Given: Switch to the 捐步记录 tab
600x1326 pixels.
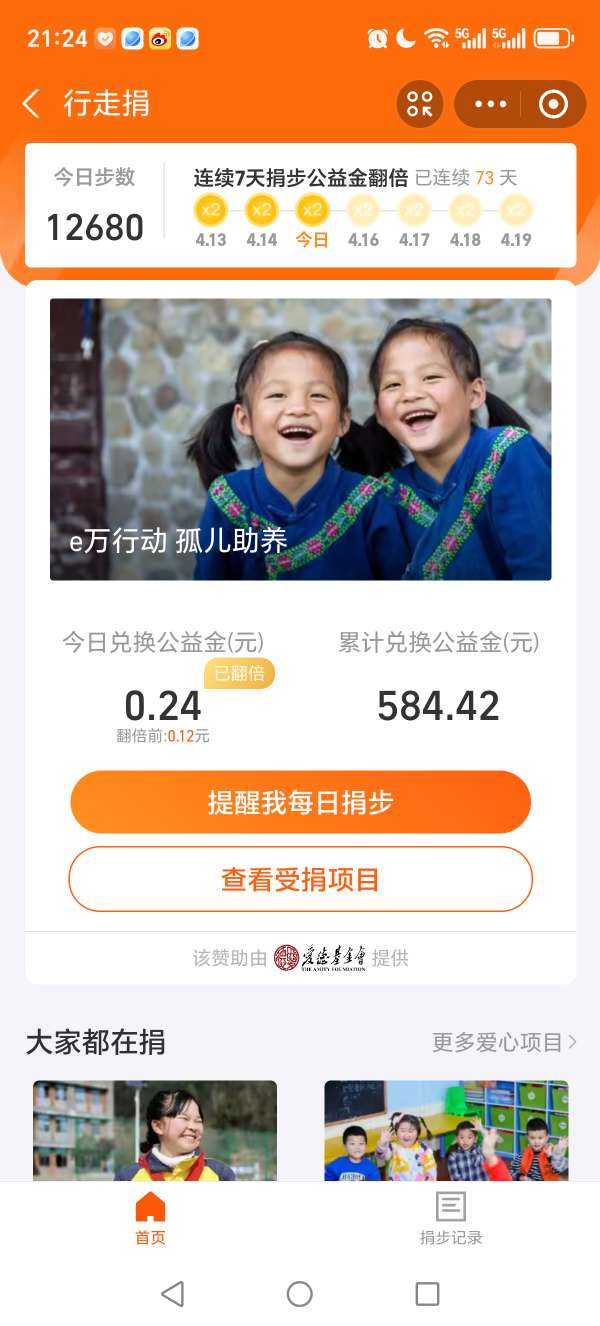Looking at the screenshot, I should pos(450,1218).
